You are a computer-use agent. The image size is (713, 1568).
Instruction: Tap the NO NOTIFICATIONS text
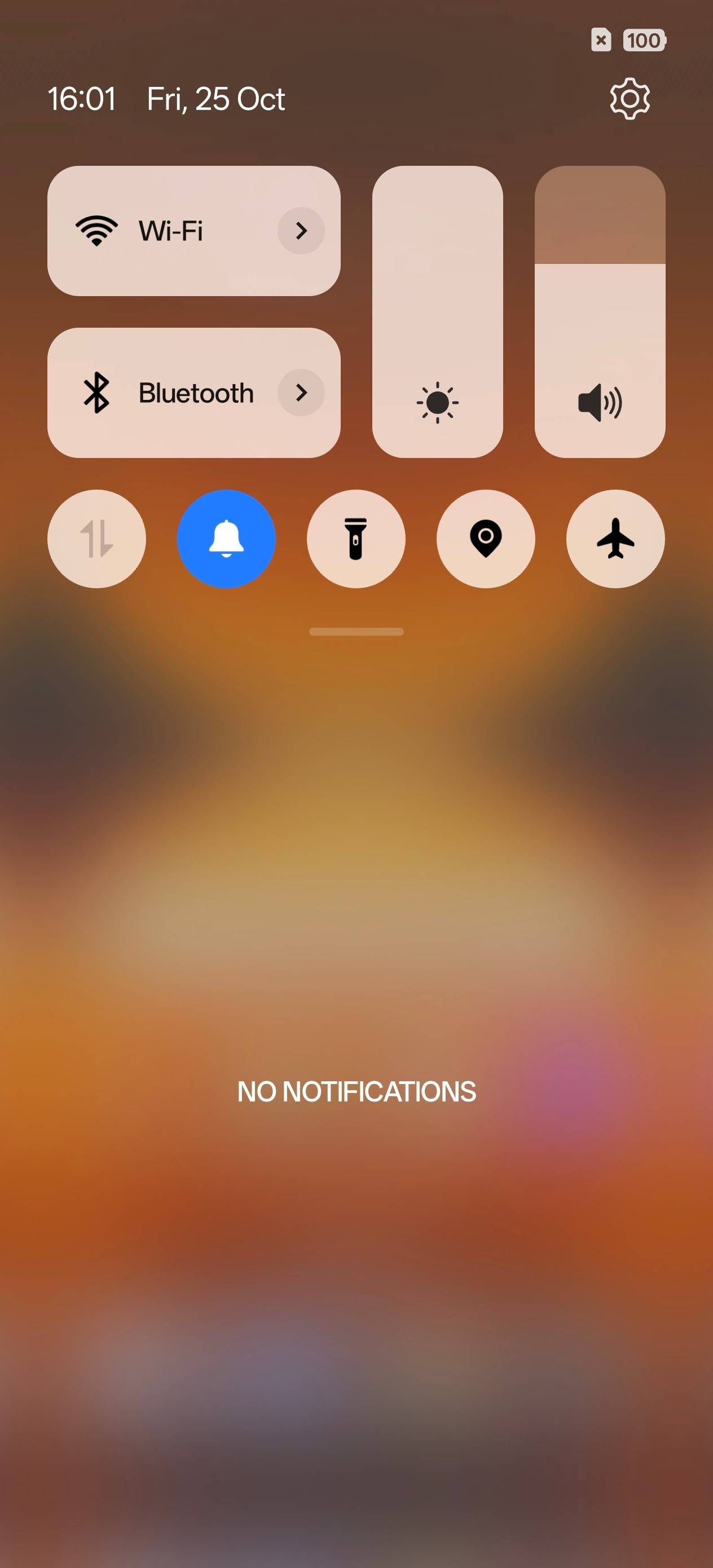356,1091
